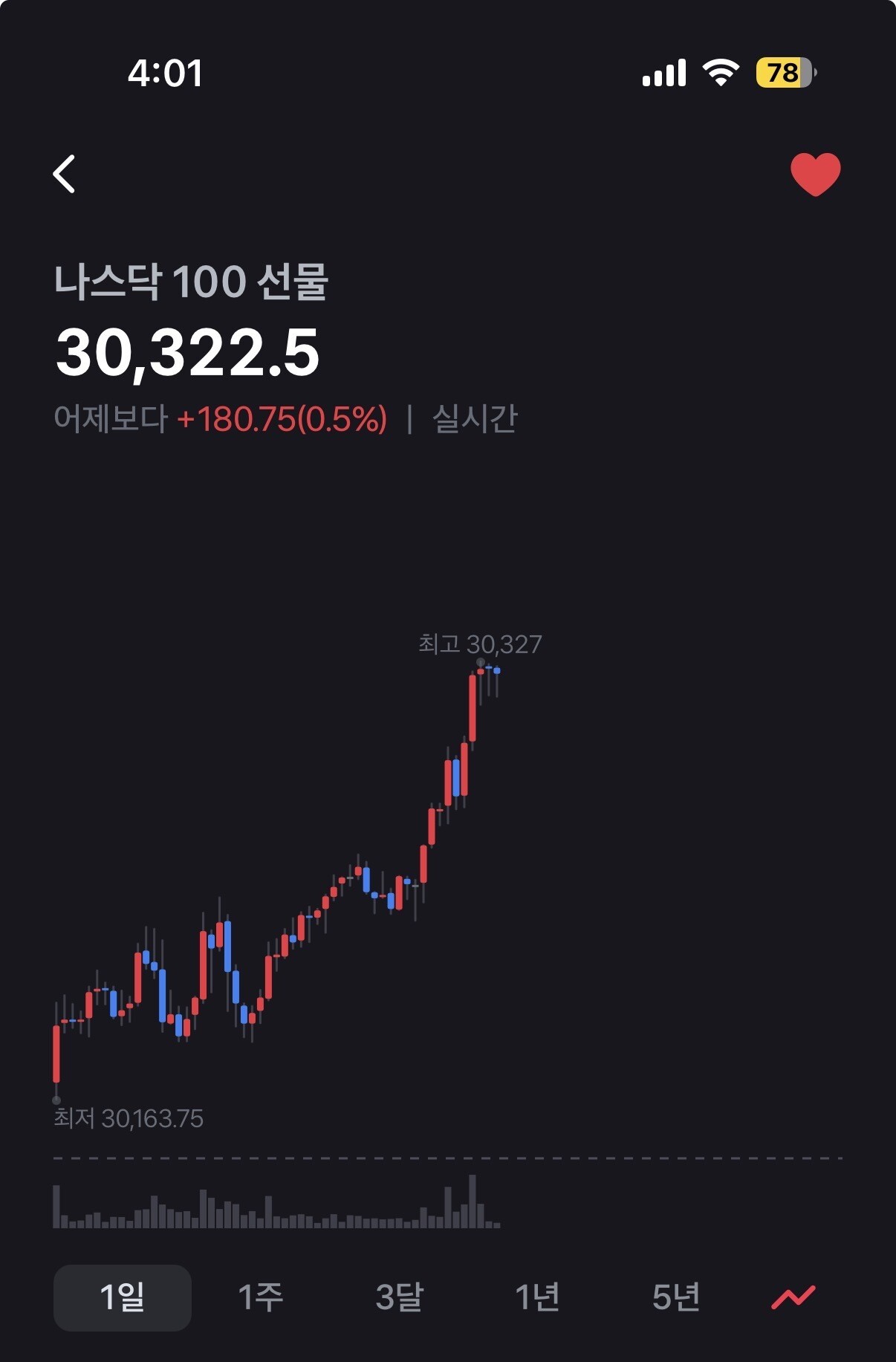
Task: Remove 나스닥 100 선물 from favorites via heart
Action: 815,175
